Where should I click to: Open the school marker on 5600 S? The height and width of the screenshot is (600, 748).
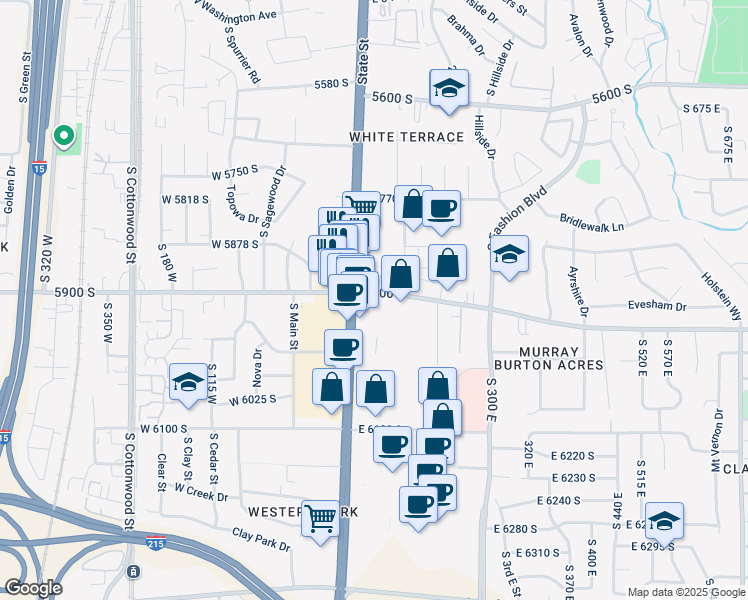click(x=448, y=90)
